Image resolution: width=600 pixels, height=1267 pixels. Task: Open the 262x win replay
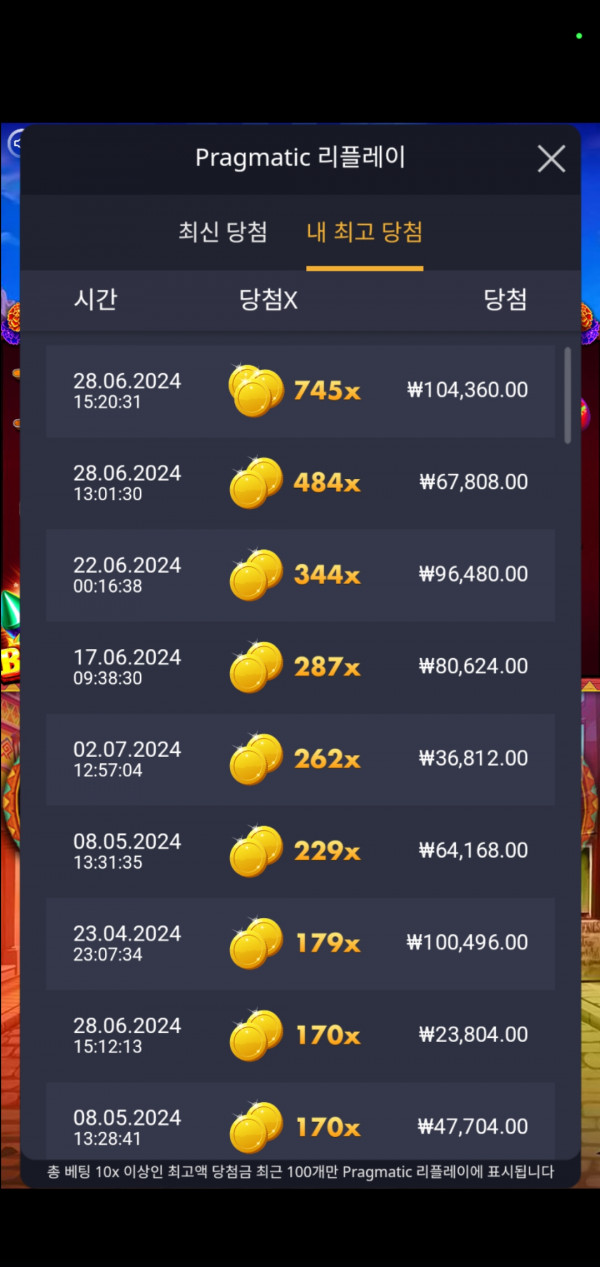coord(300,759)
